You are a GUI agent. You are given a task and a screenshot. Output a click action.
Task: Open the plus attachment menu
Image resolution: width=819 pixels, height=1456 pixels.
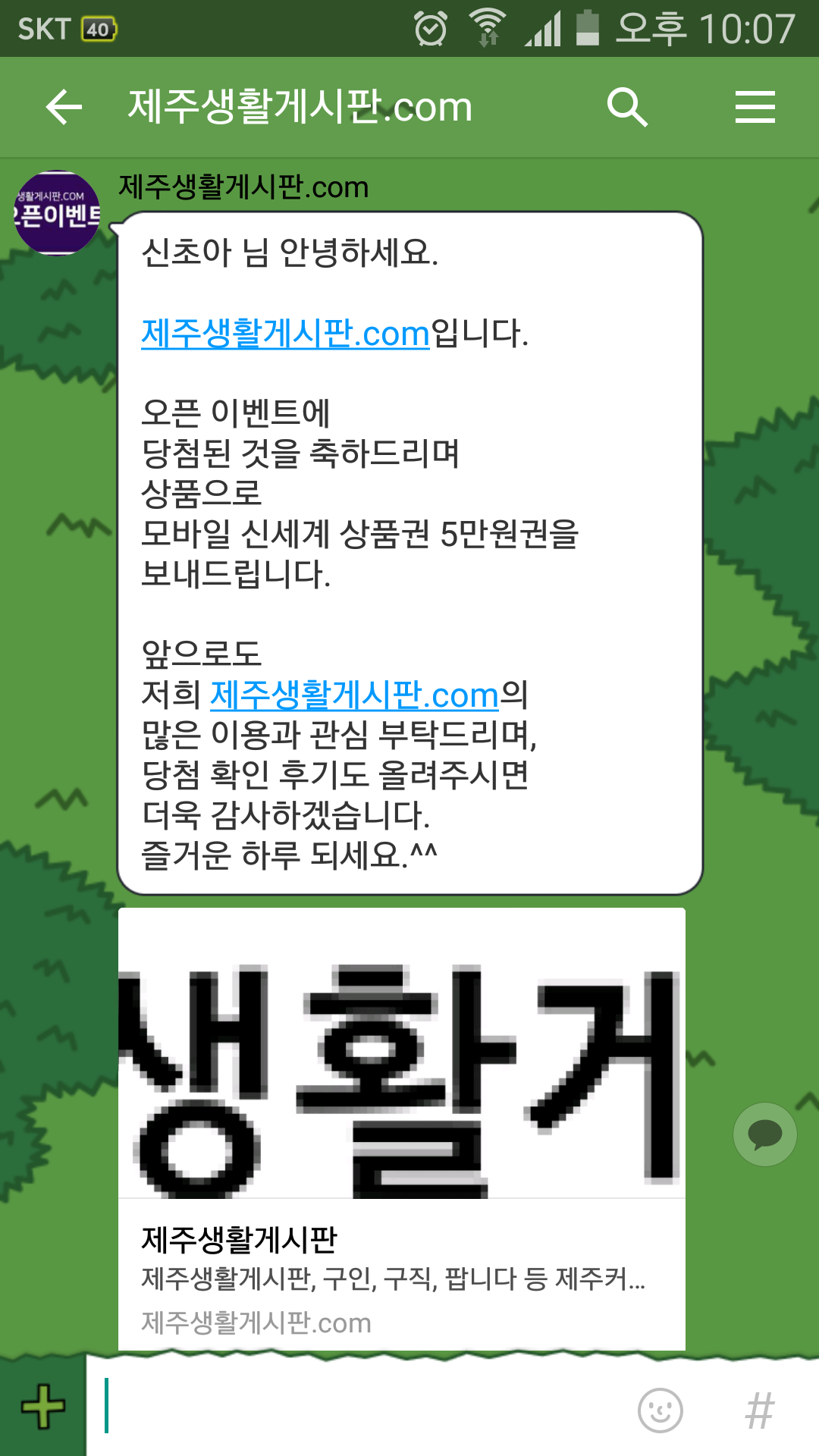(x=43, y=1407)
